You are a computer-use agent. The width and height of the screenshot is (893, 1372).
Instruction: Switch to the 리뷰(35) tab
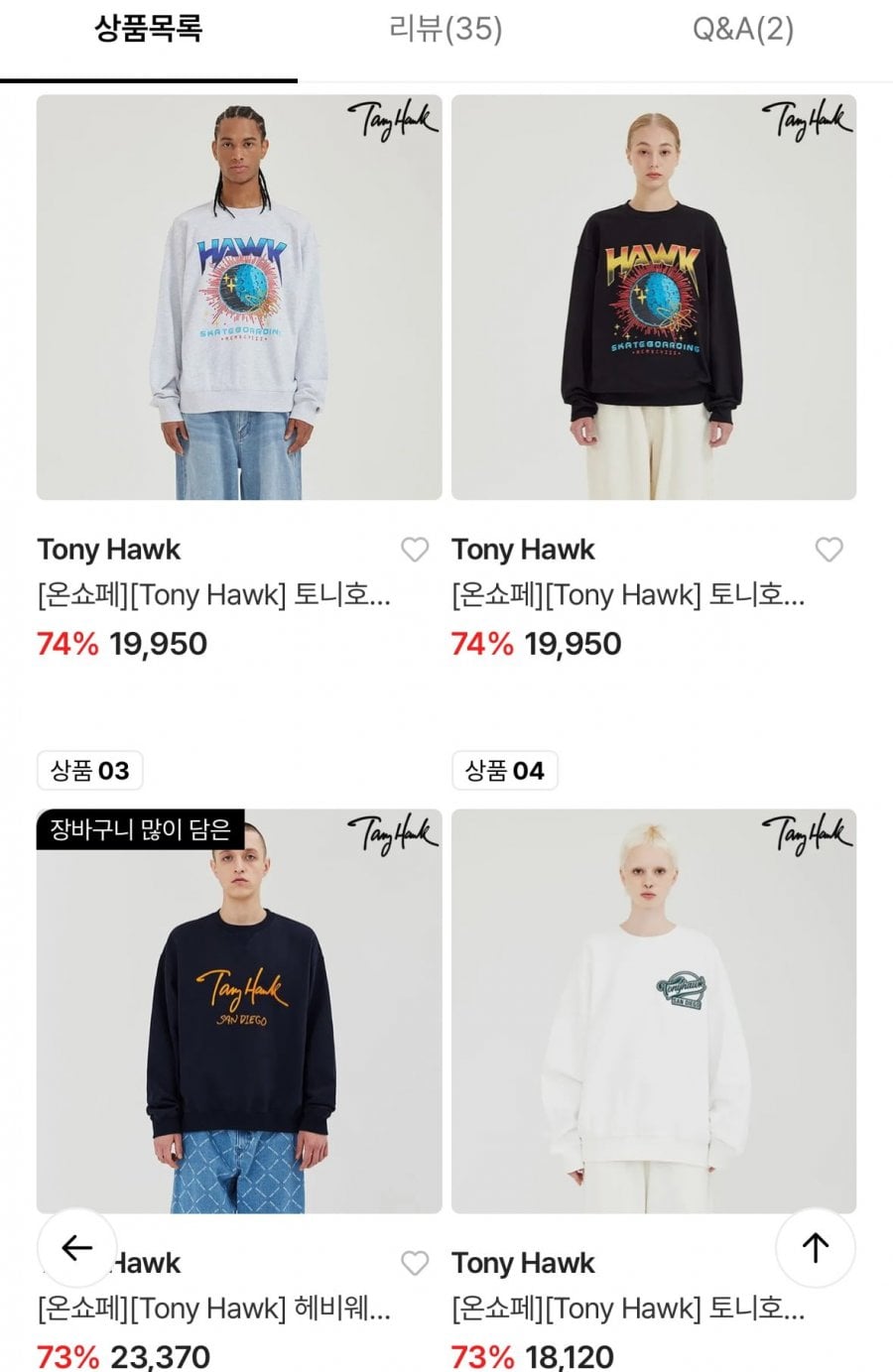446,30
